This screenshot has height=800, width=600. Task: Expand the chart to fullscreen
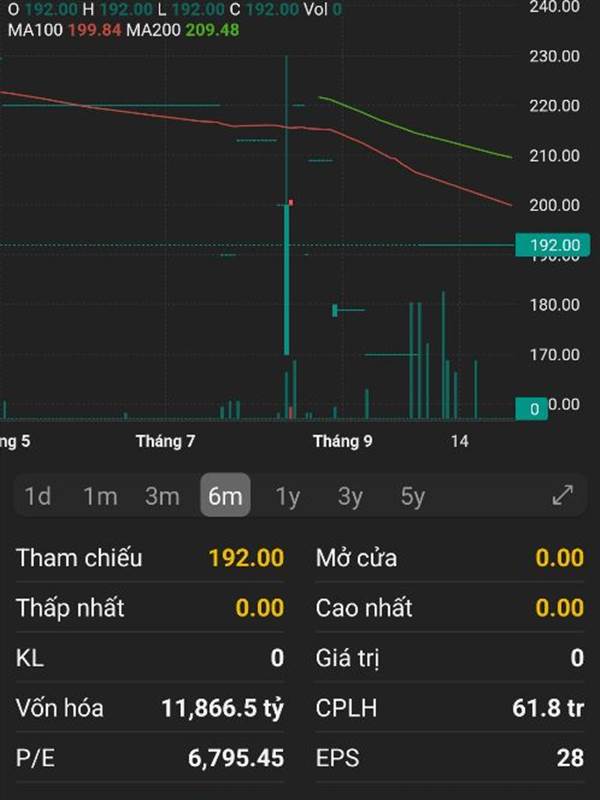point(563,495)
